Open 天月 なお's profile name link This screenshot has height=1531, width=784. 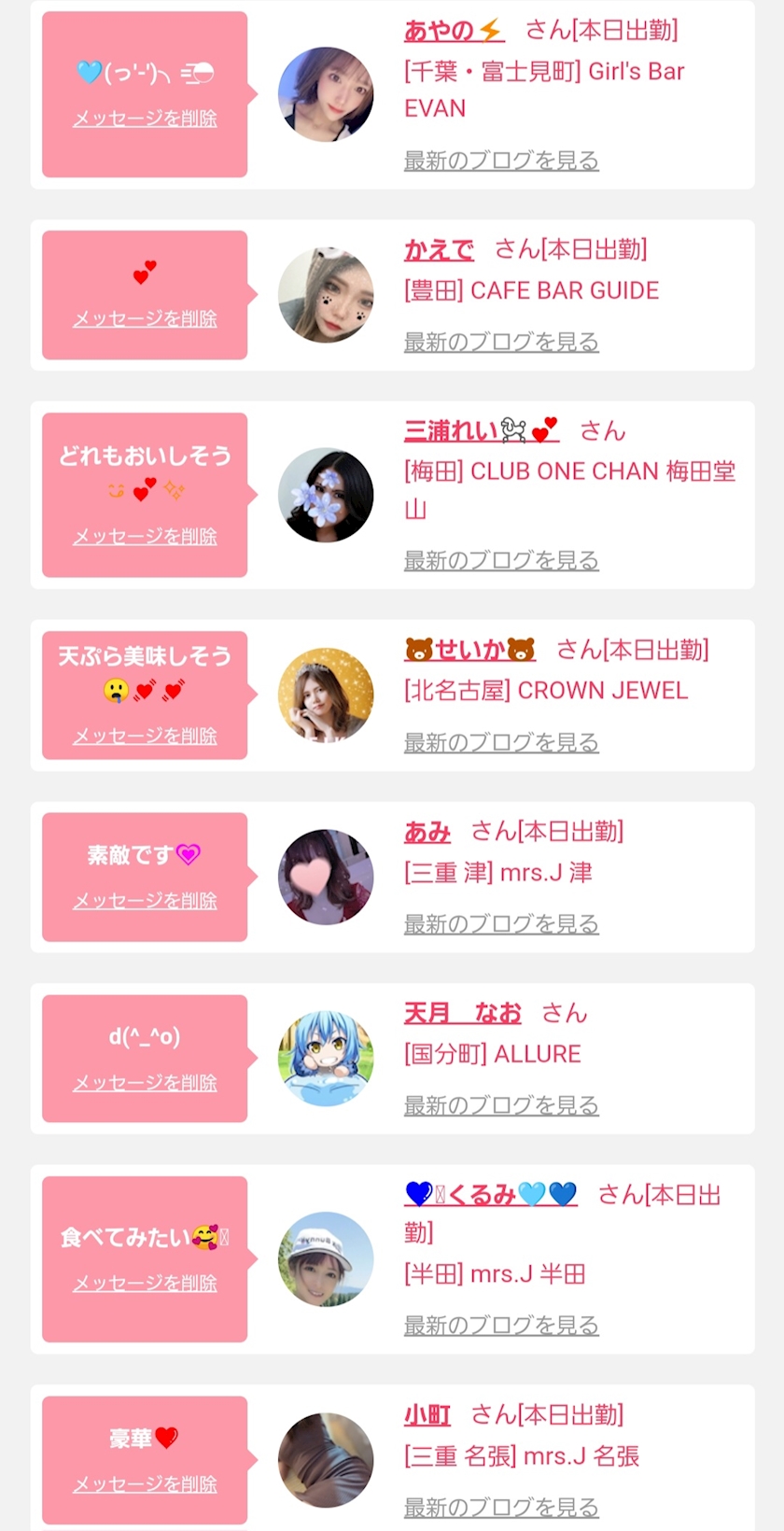click(x=463, y=1013)
